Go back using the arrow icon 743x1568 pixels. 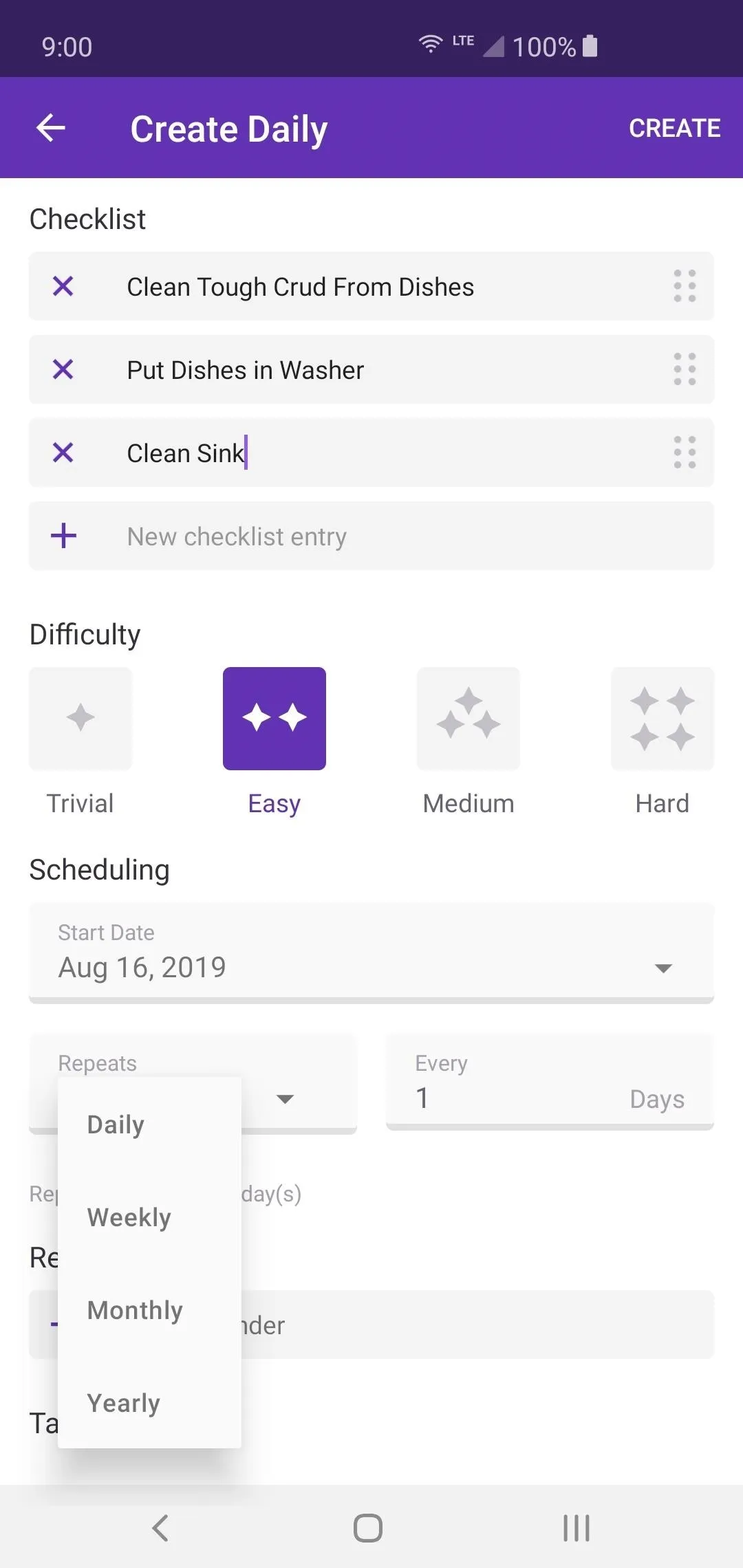pyautogui.click(x=51, y=128)
